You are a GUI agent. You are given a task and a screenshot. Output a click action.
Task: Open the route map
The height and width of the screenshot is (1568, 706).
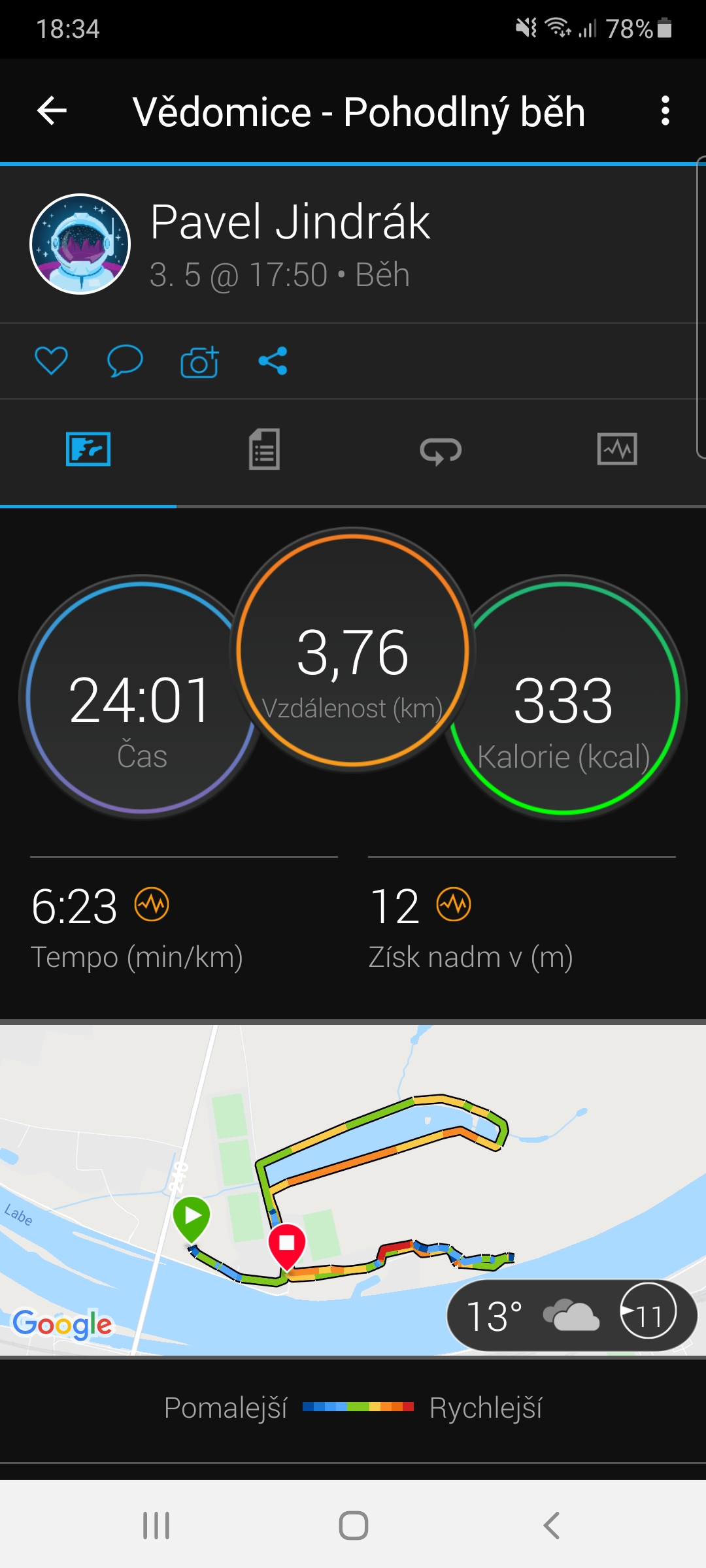(x=353, y=1189)
